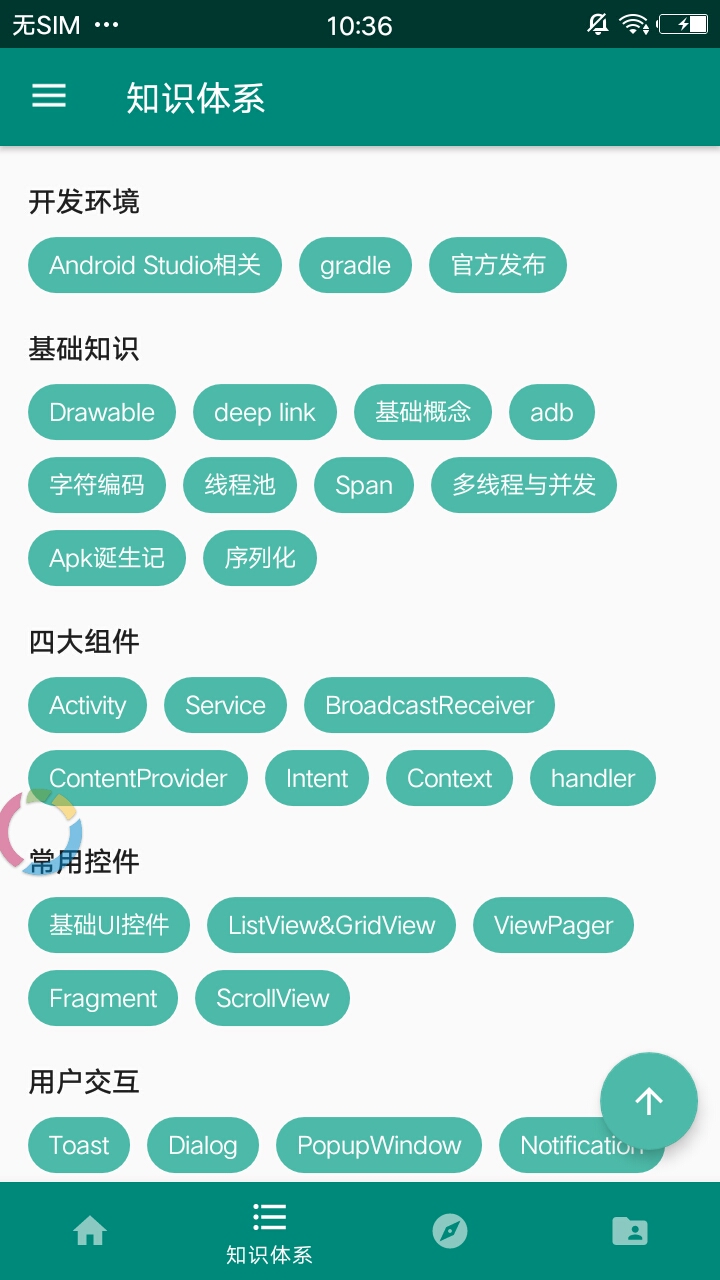
Task: Select the Android Studio相关 chip
Action: (155, 265)
